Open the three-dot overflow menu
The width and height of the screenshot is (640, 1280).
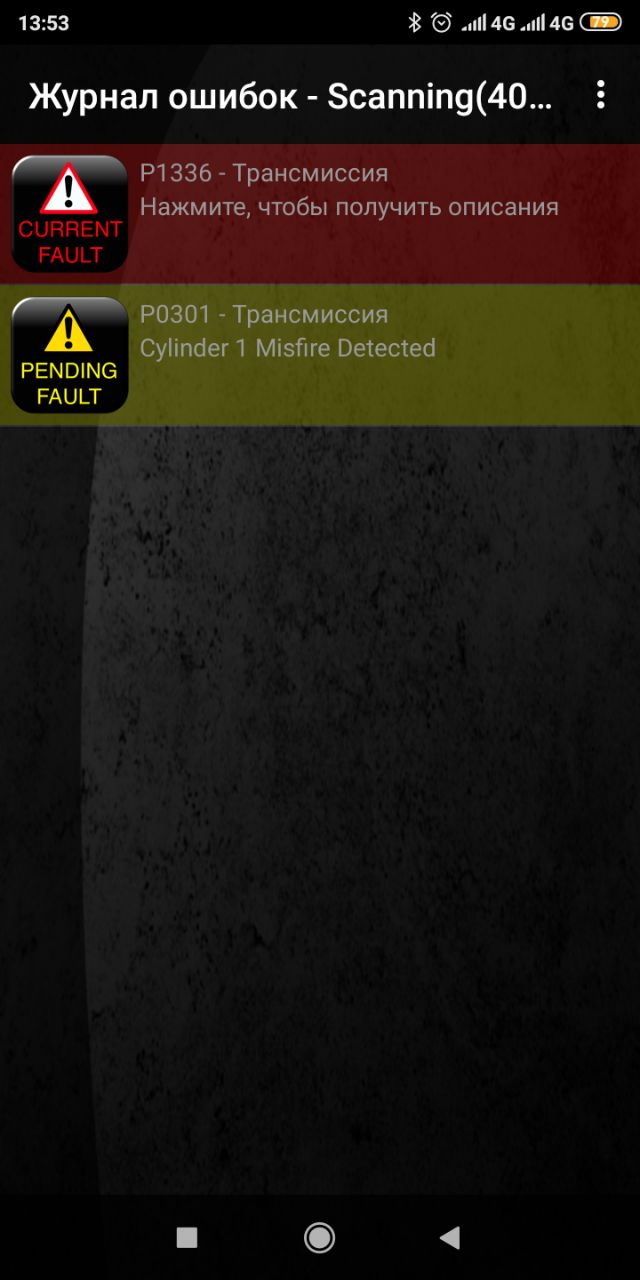pos(600,96)
